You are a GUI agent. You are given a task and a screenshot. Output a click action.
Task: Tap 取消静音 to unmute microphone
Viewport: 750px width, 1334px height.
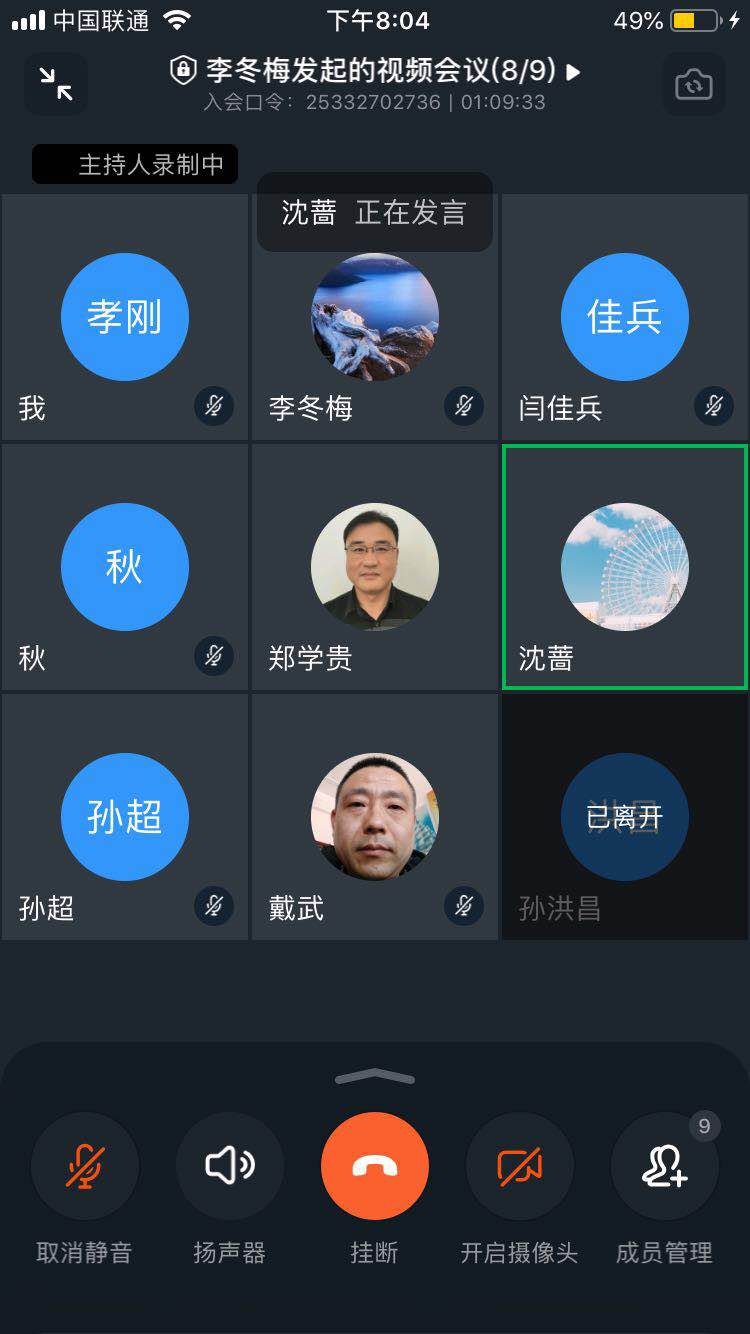(x=85, y=1167)
